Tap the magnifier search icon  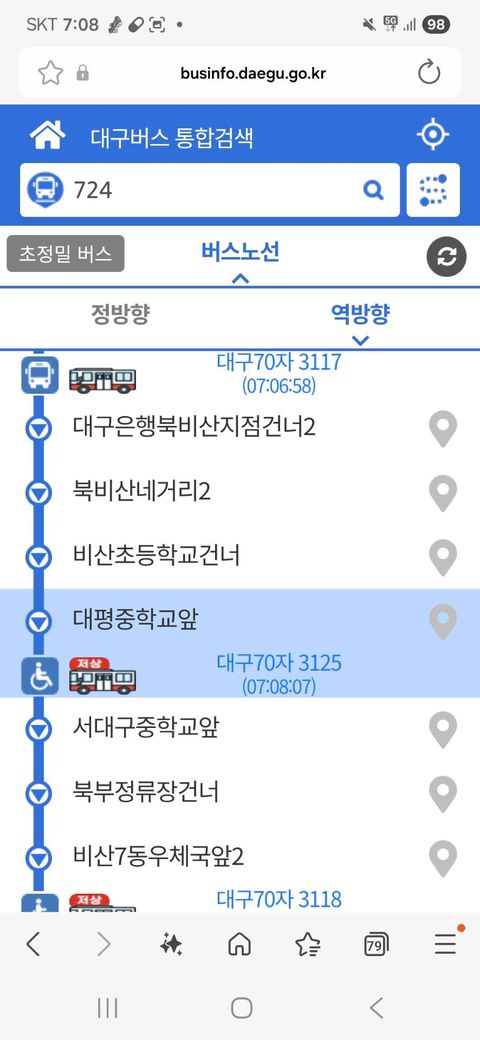(373, 191)
